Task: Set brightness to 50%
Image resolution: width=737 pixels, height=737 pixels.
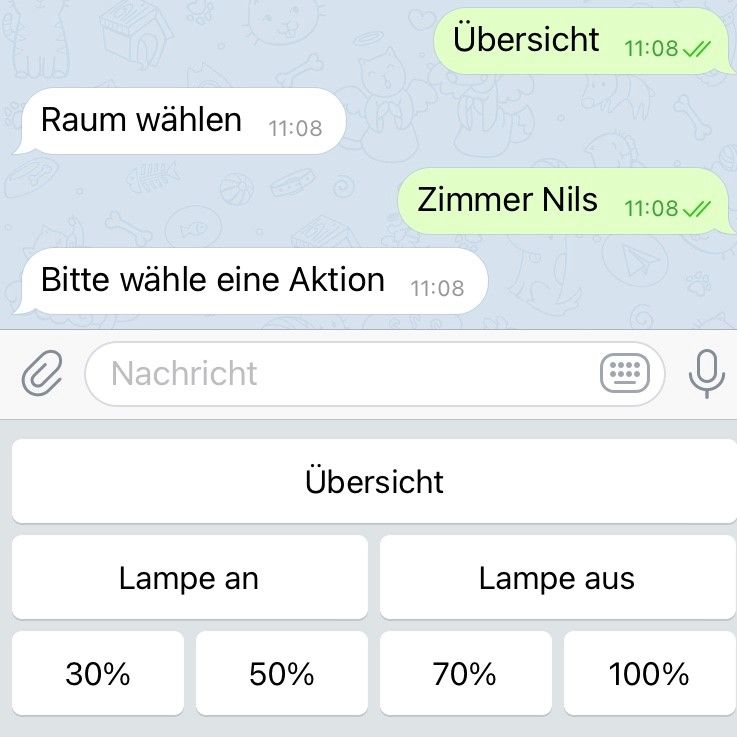Action: (x=282, y=674)
